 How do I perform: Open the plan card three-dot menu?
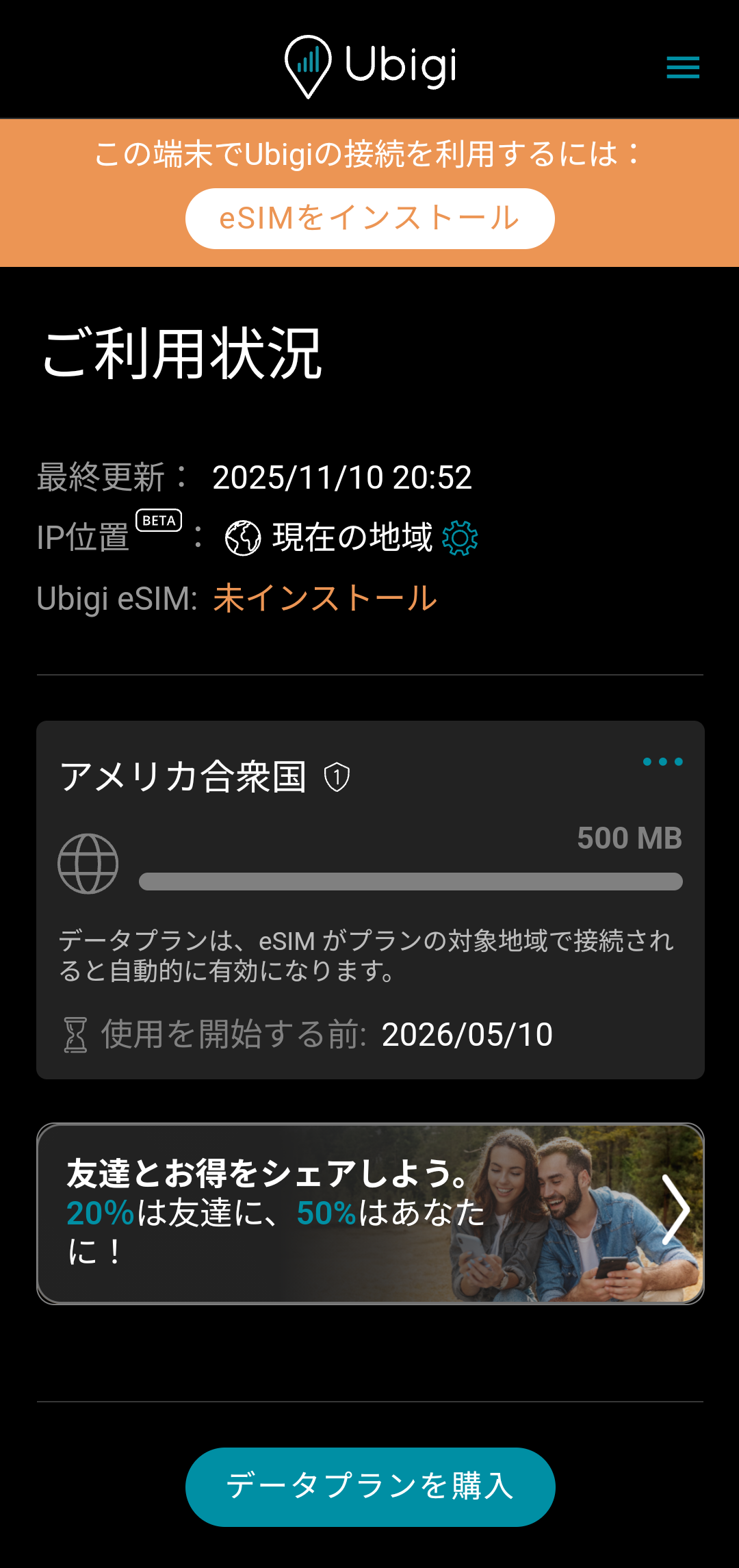coord(662,760)
